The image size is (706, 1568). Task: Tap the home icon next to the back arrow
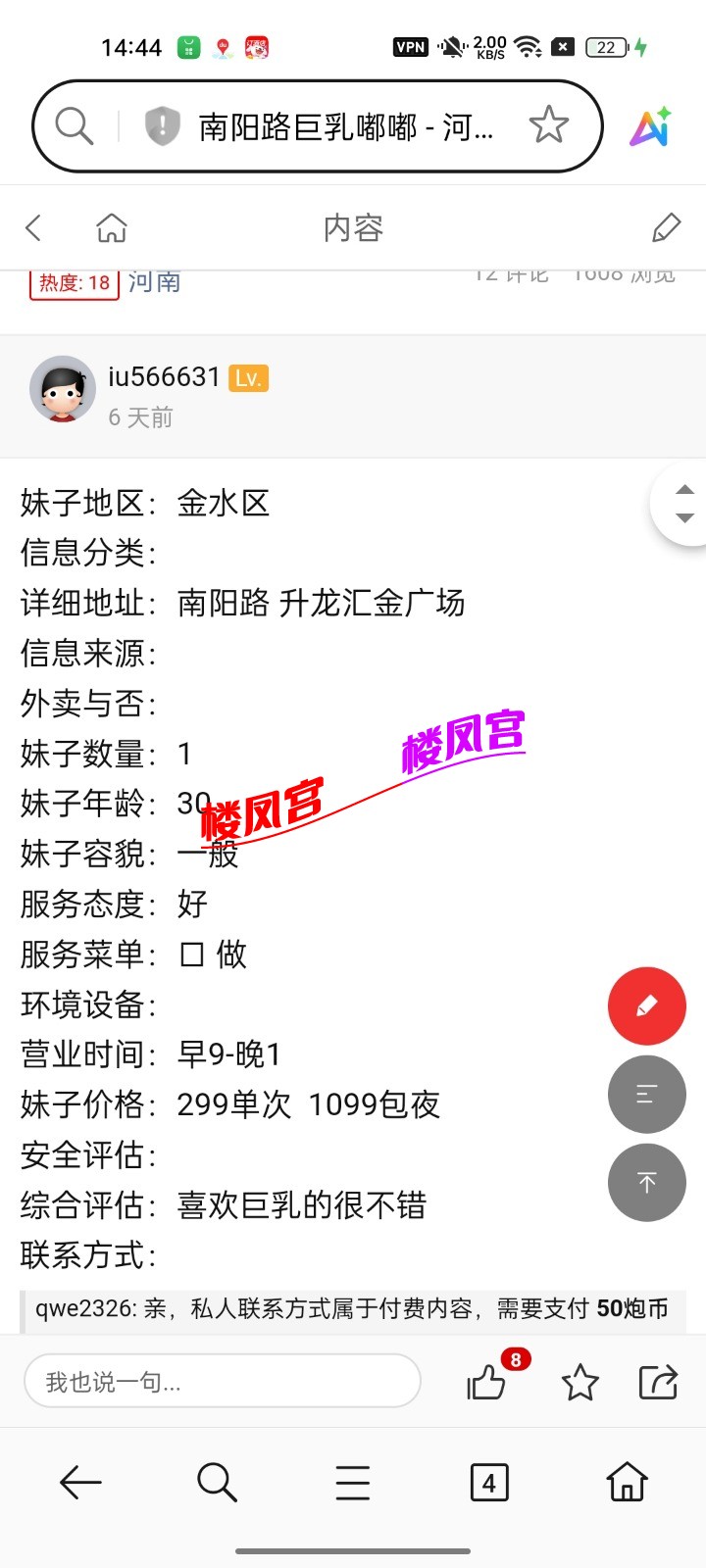pyautogui.click(x=112, y=226)
